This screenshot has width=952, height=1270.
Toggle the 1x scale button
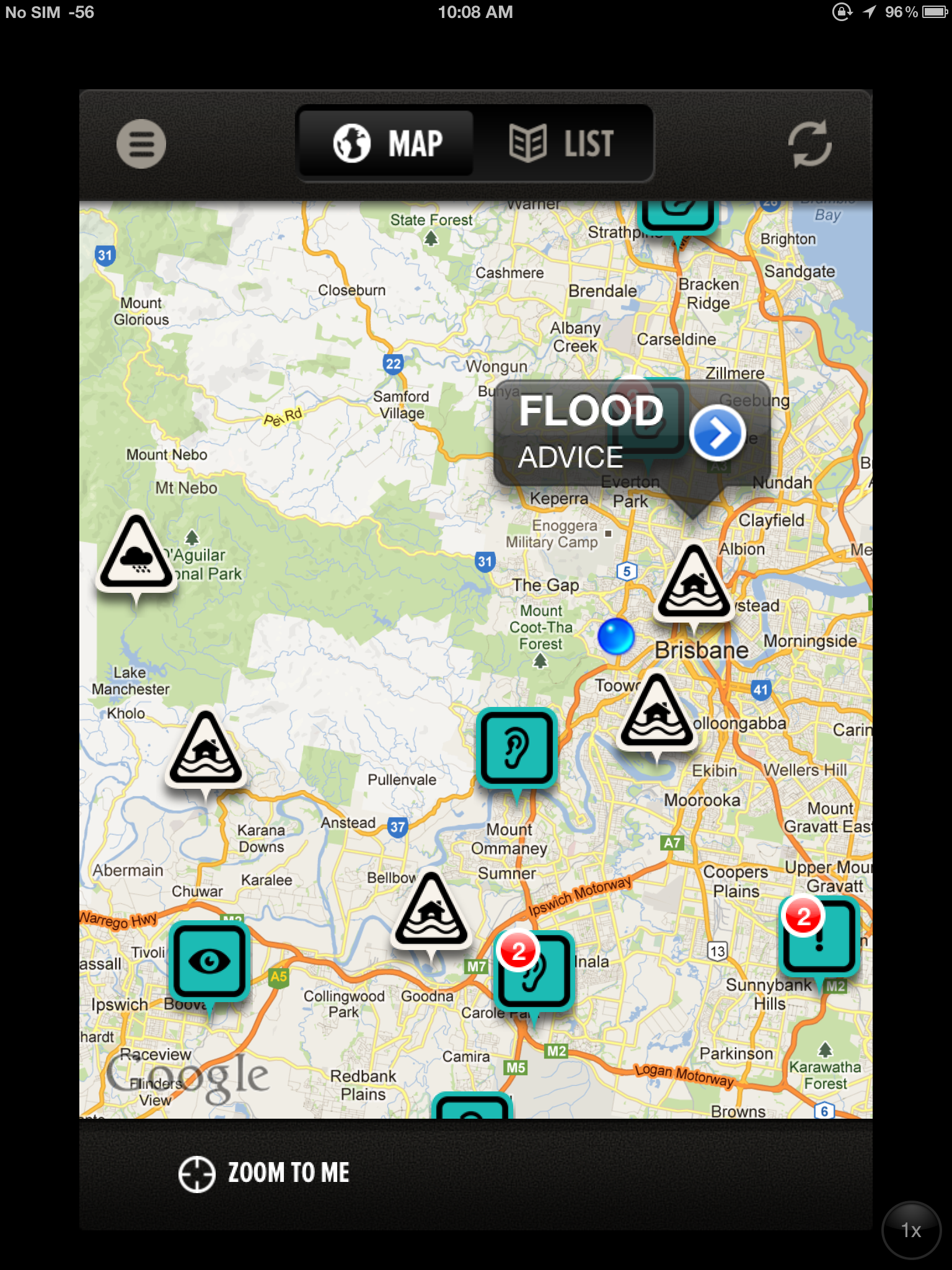[x=910, y=1230]
